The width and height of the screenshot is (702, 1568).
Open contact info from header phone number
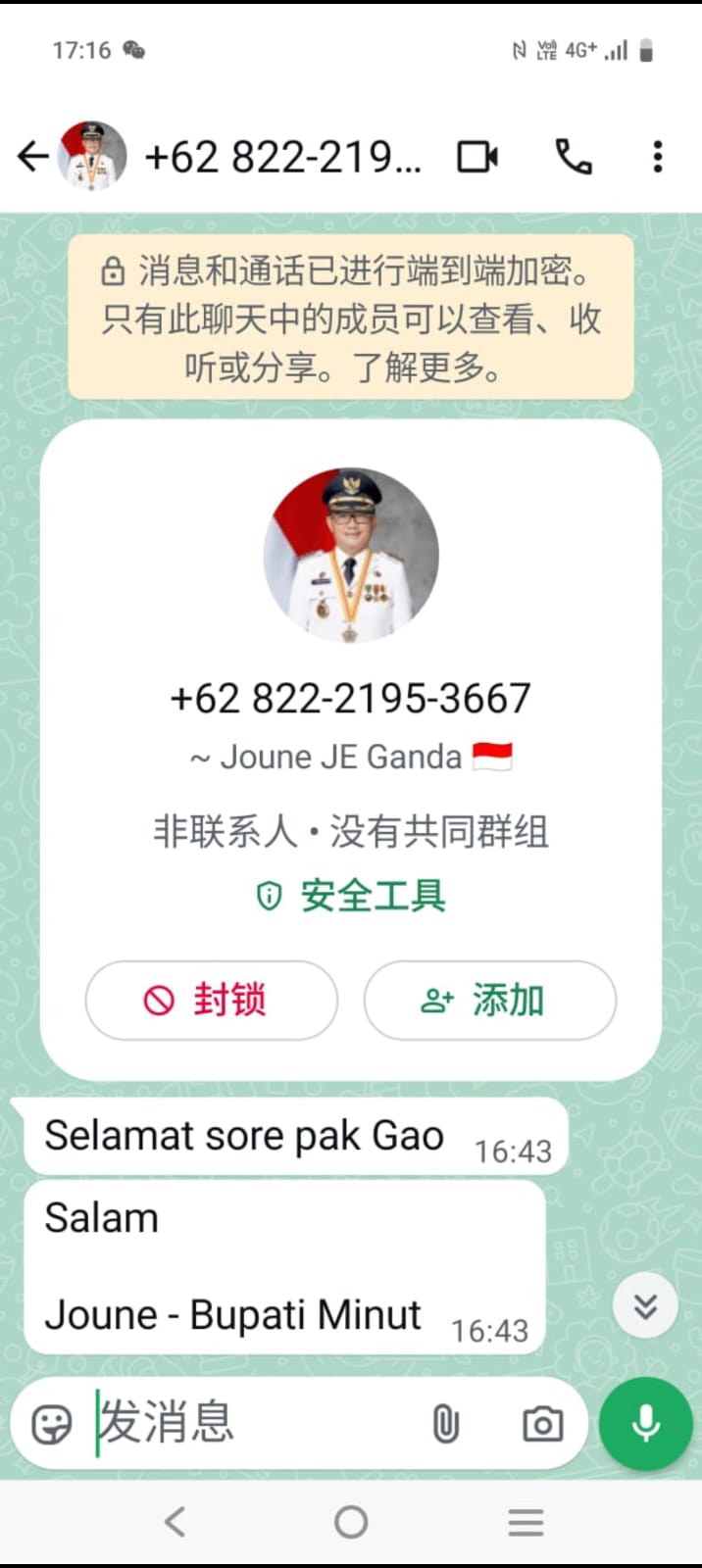[x=282, y=156]
